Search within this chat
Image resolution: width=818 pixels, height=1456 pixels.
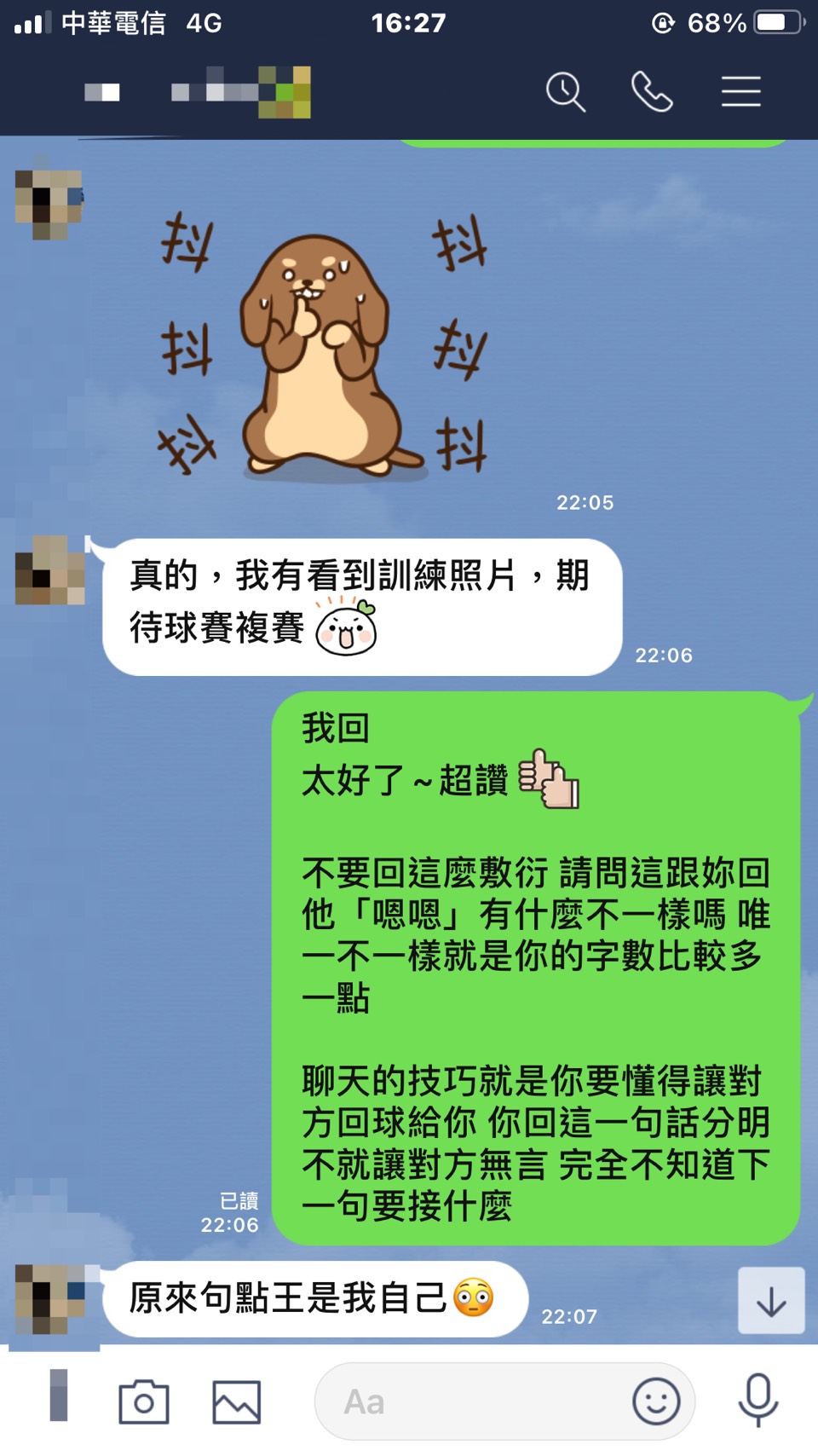(x=566, y=91)
